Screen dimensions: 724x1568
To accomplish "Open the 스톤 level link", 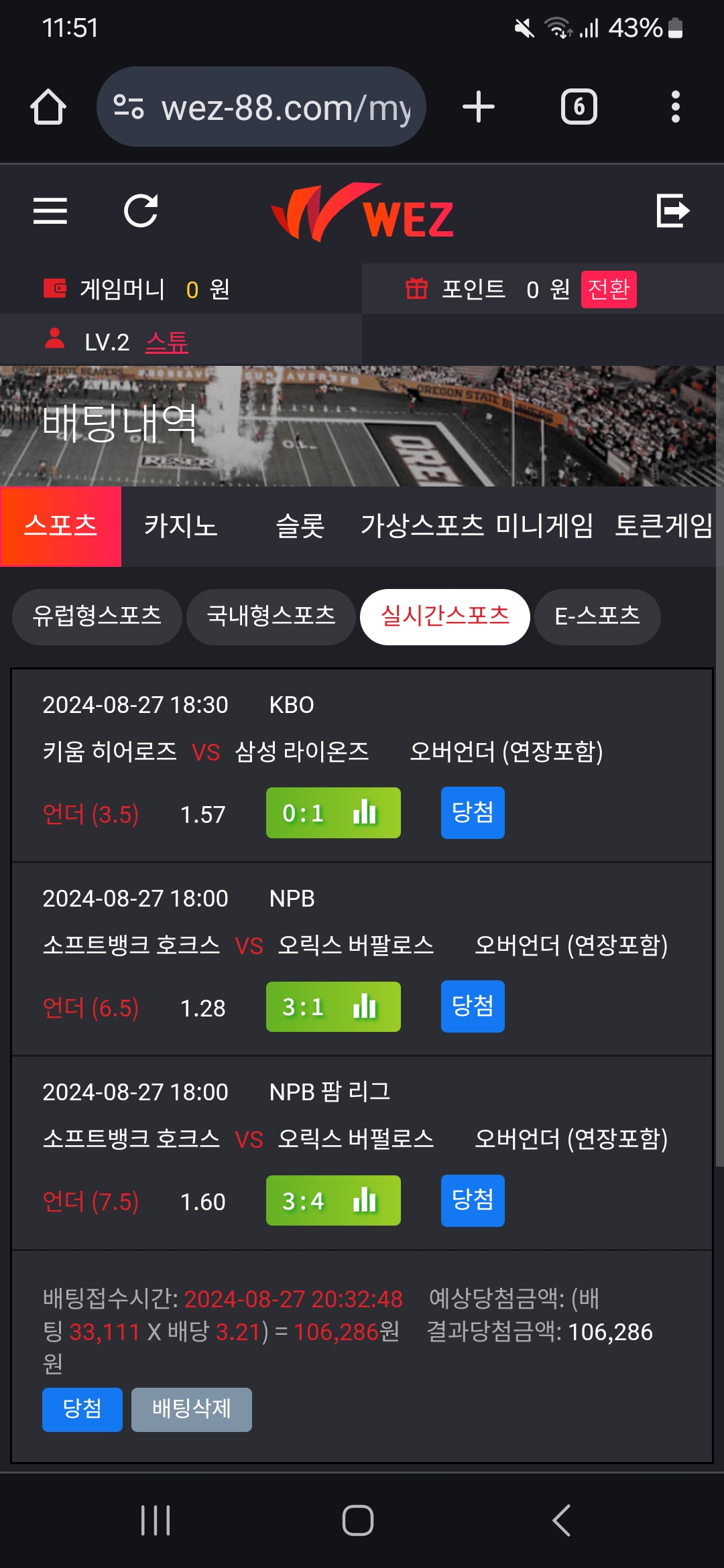I will coord(167,342).
